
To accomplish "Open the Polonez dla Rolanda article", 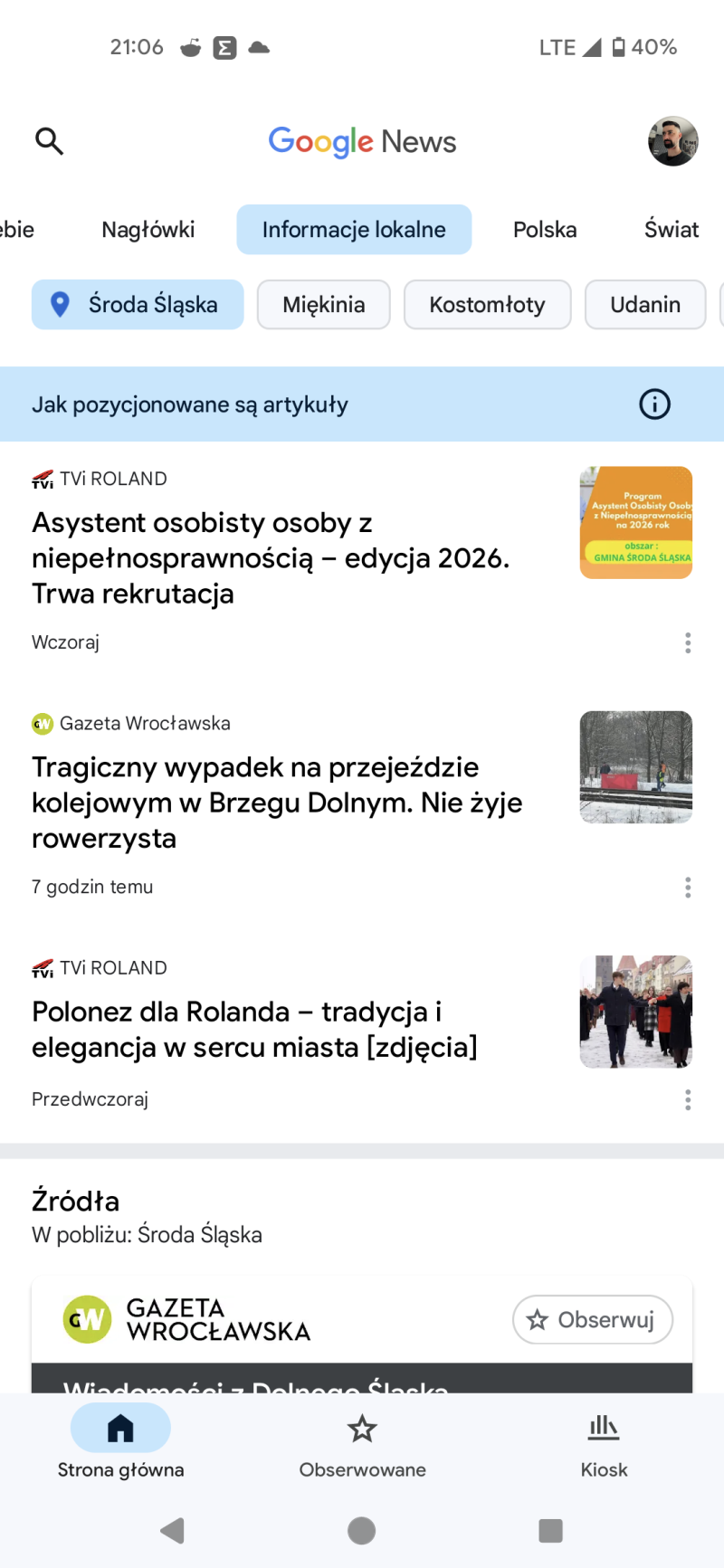I will pyautogui.click(x=254, y=1029).
